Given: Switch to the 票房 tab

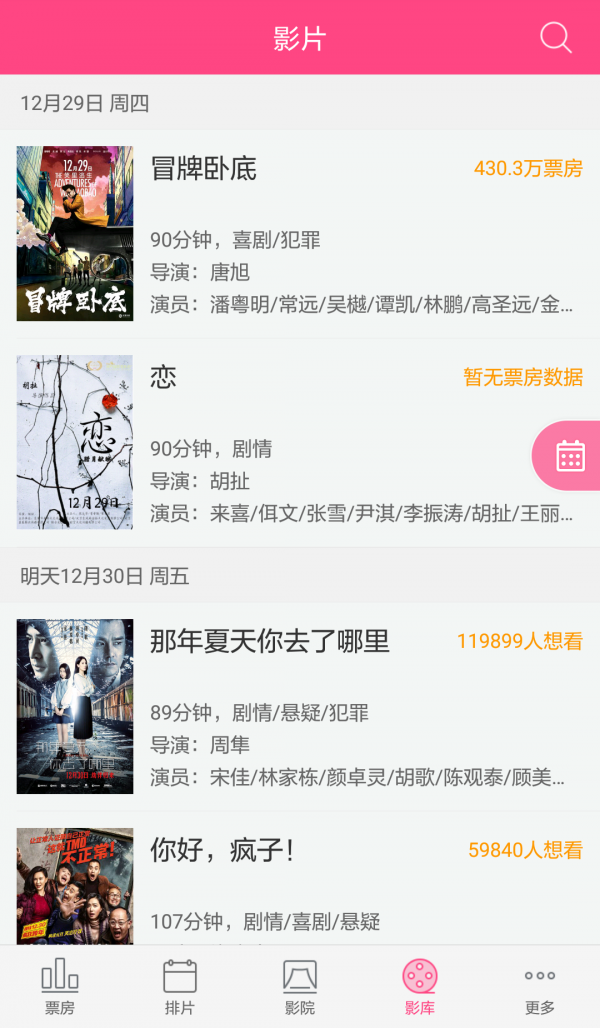Looking at the screenshot, I should pyautogui.click(x=60, y=986).
